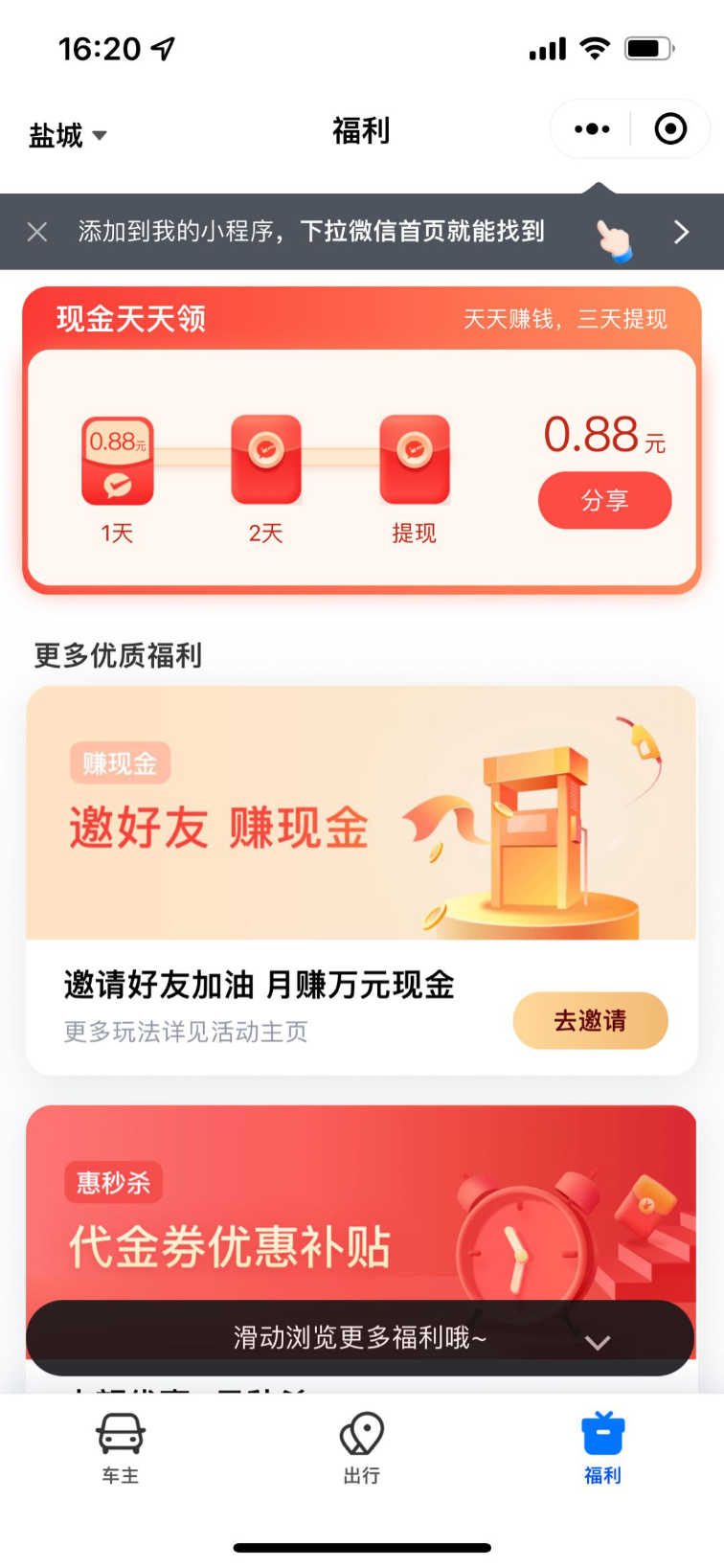The height and width of the screenshot is (1568, 724).
Task: Dismiss the 添加到我的小程序 banner
Action: (37, 232)
